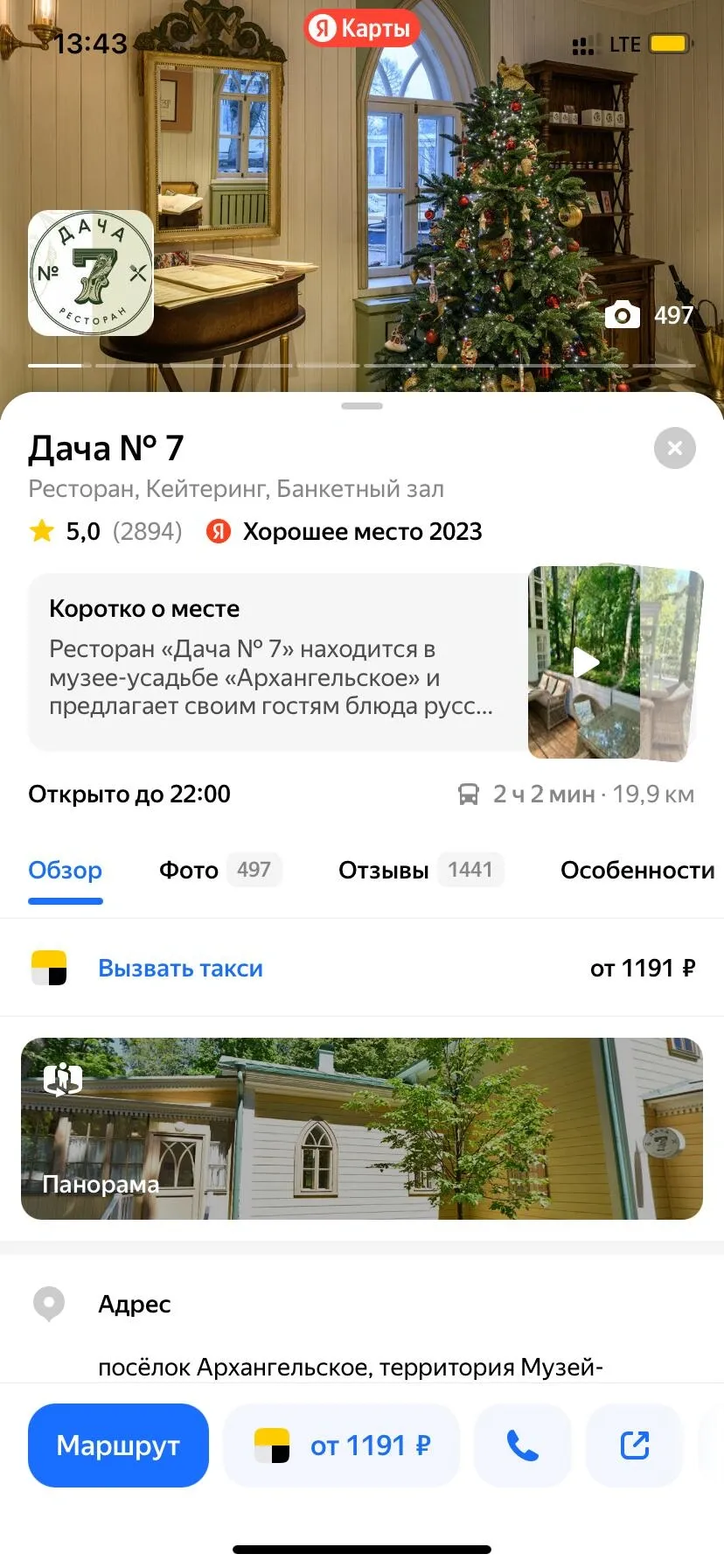View rating 5,0 and reviews
The height and width of the screenshot is (1568, 724).
pyautogui.click(x=105, y=532)
